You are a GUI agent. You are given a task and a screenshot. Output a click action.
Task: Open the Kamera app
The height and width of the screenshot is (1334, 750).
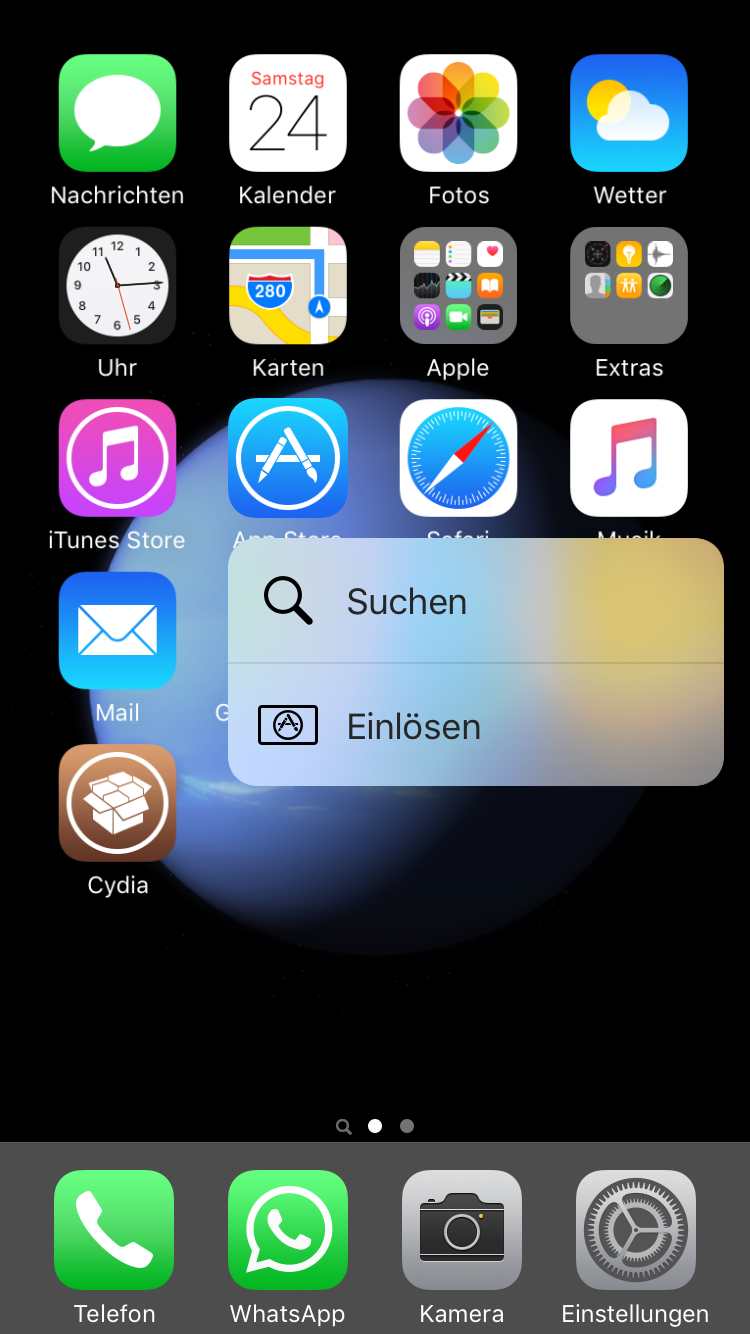(462, 1229)
